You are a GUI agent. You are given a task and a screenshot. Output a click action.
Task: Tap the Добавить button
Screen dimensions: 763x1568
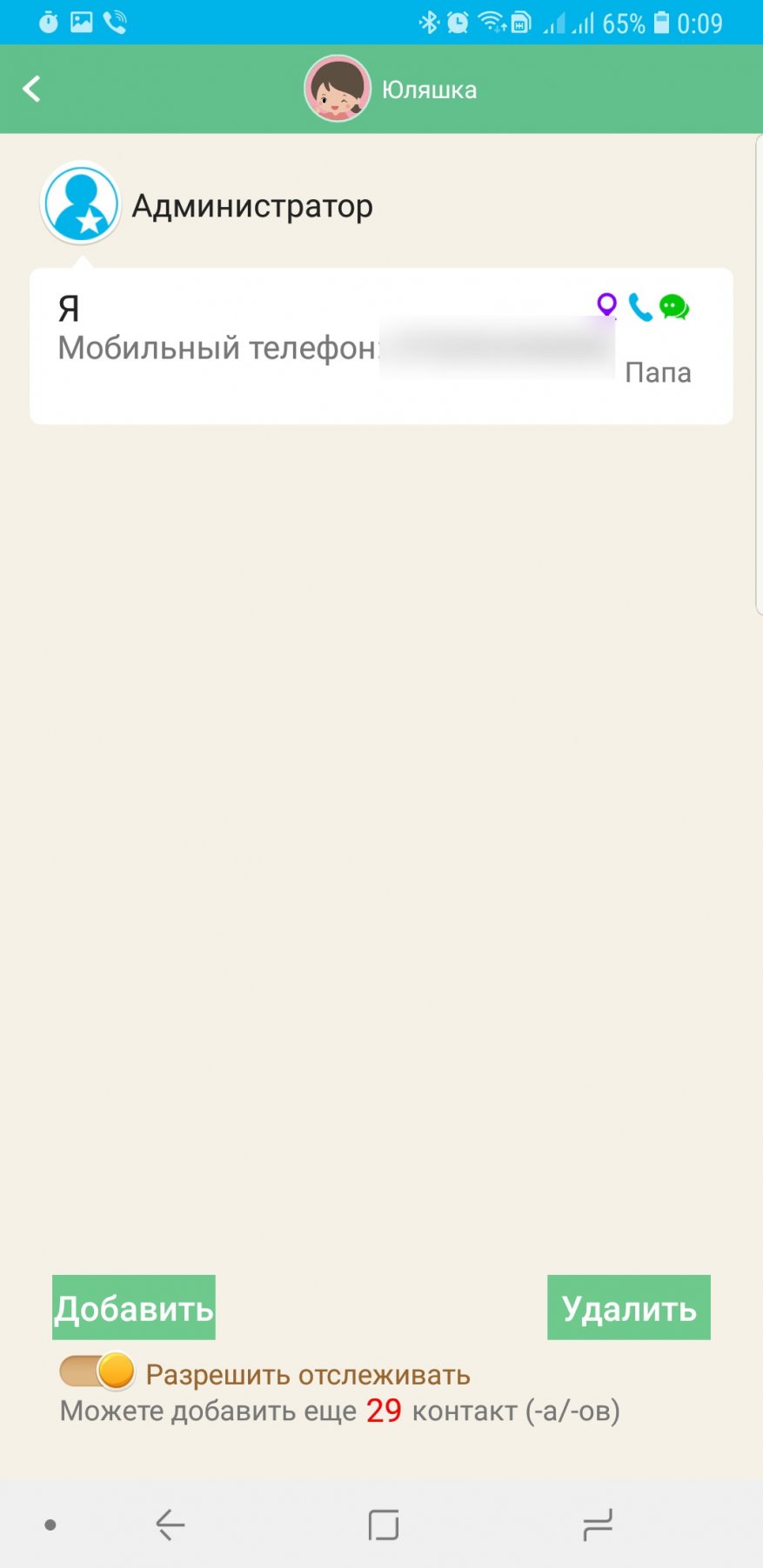[134, 1307]
